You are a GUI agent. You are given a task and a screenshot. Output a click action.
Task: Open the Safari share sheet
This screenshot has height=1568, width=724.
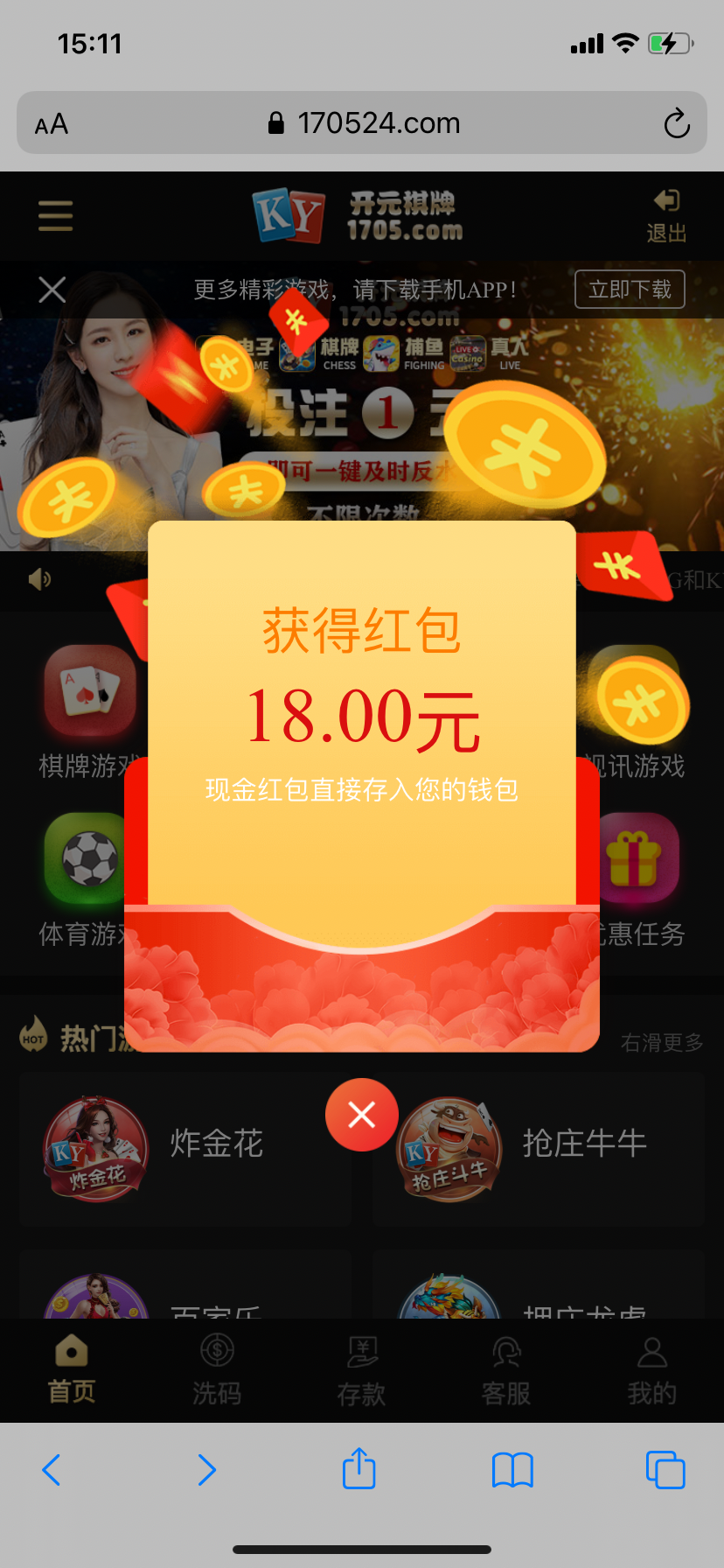pos(359,1468)
